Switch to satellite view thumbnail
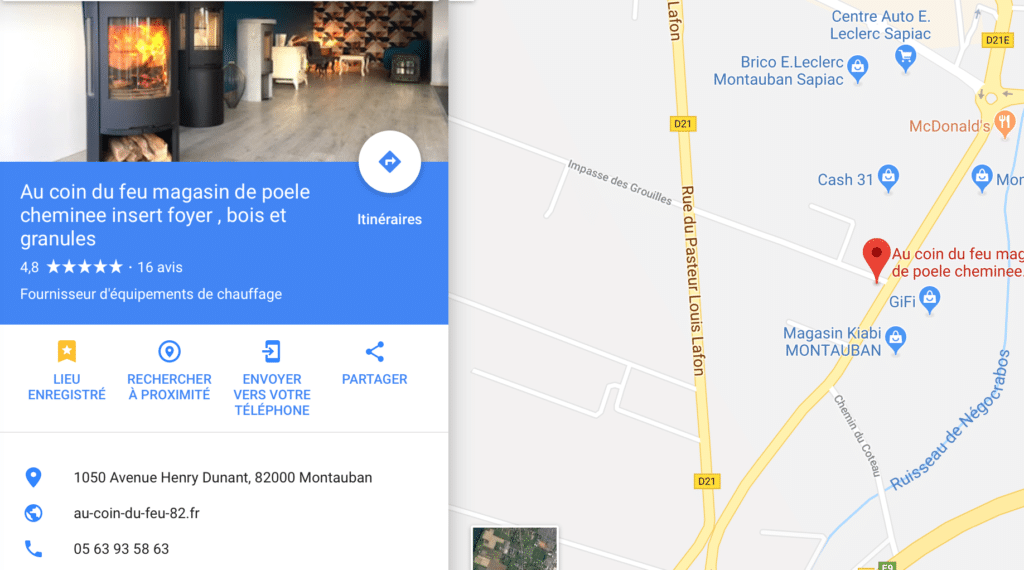 tap(514, 548)
